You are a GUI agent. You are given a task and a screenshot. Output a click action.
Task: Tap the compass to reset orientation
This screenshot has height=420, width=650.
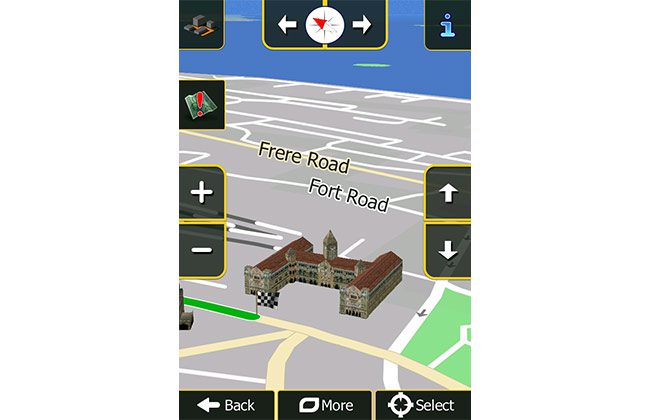(324, 23)
